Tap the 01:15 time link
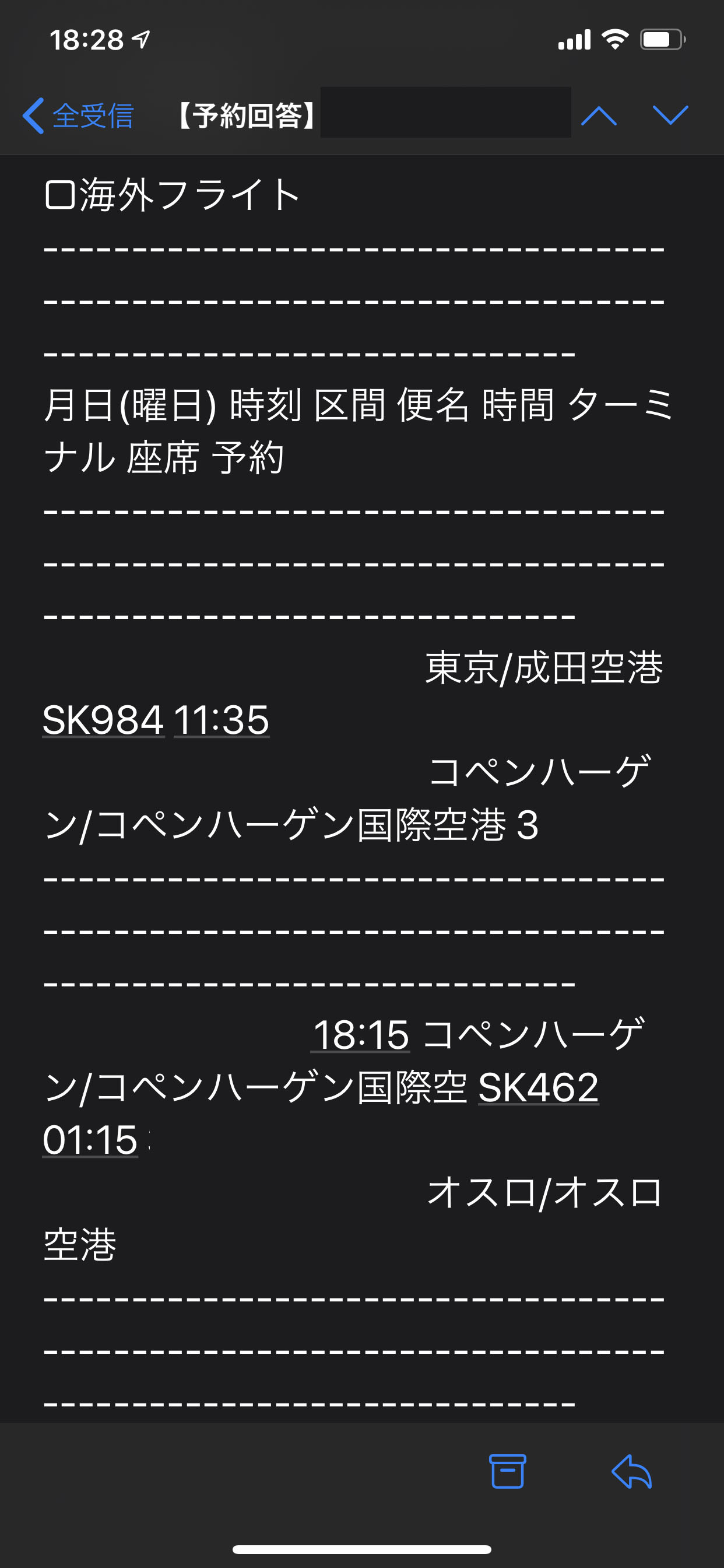The width and height of the screenshot is (724, 1568). point(90,1139)
